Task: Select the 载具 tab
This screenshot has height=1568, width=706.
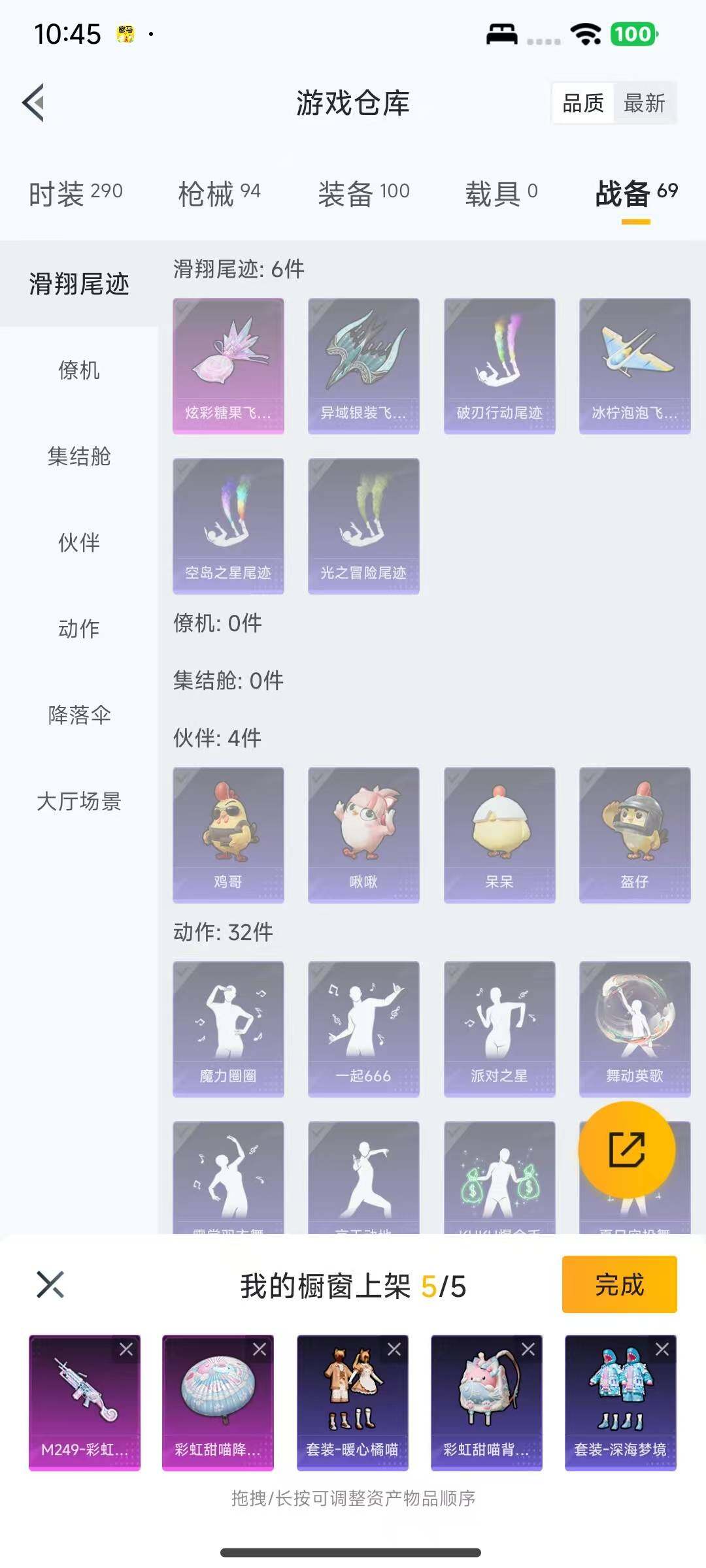Action: click(501, 193)
